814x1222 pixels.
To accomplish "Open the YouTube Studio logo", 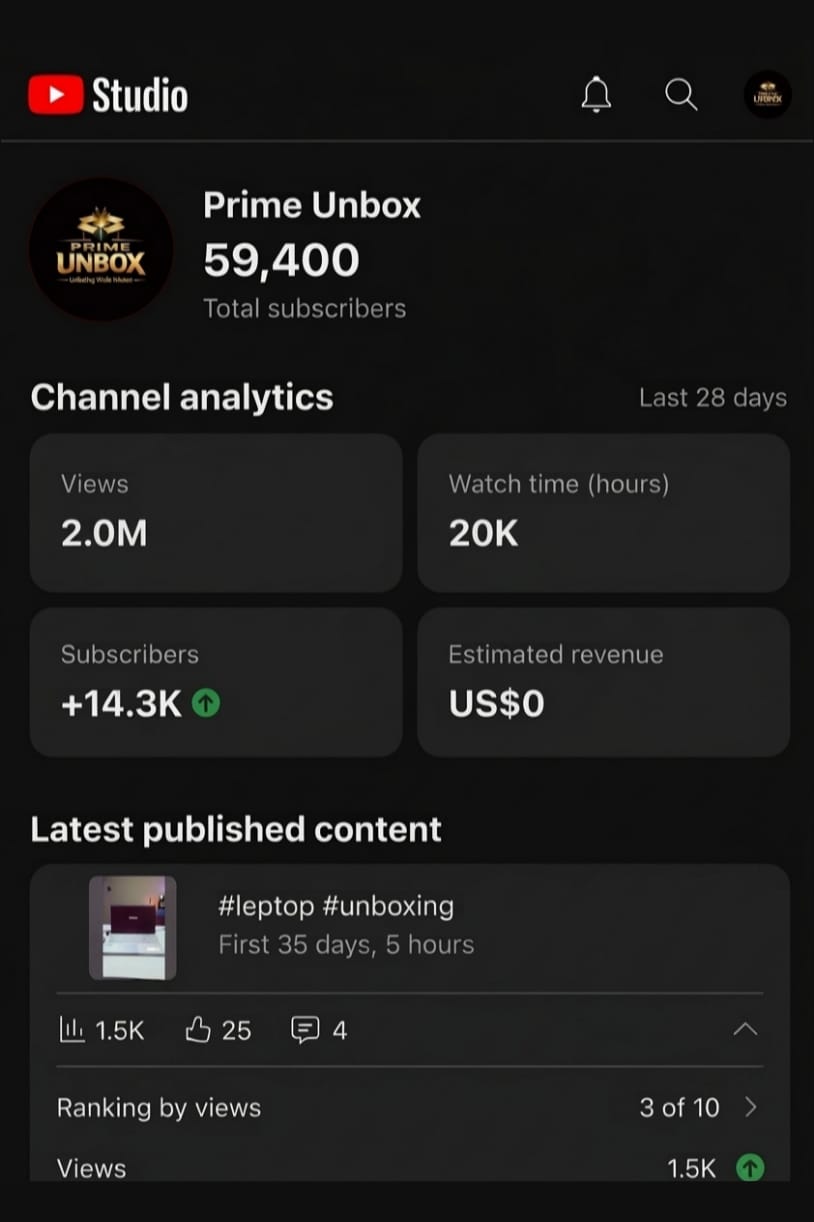I will click(106, 94).
